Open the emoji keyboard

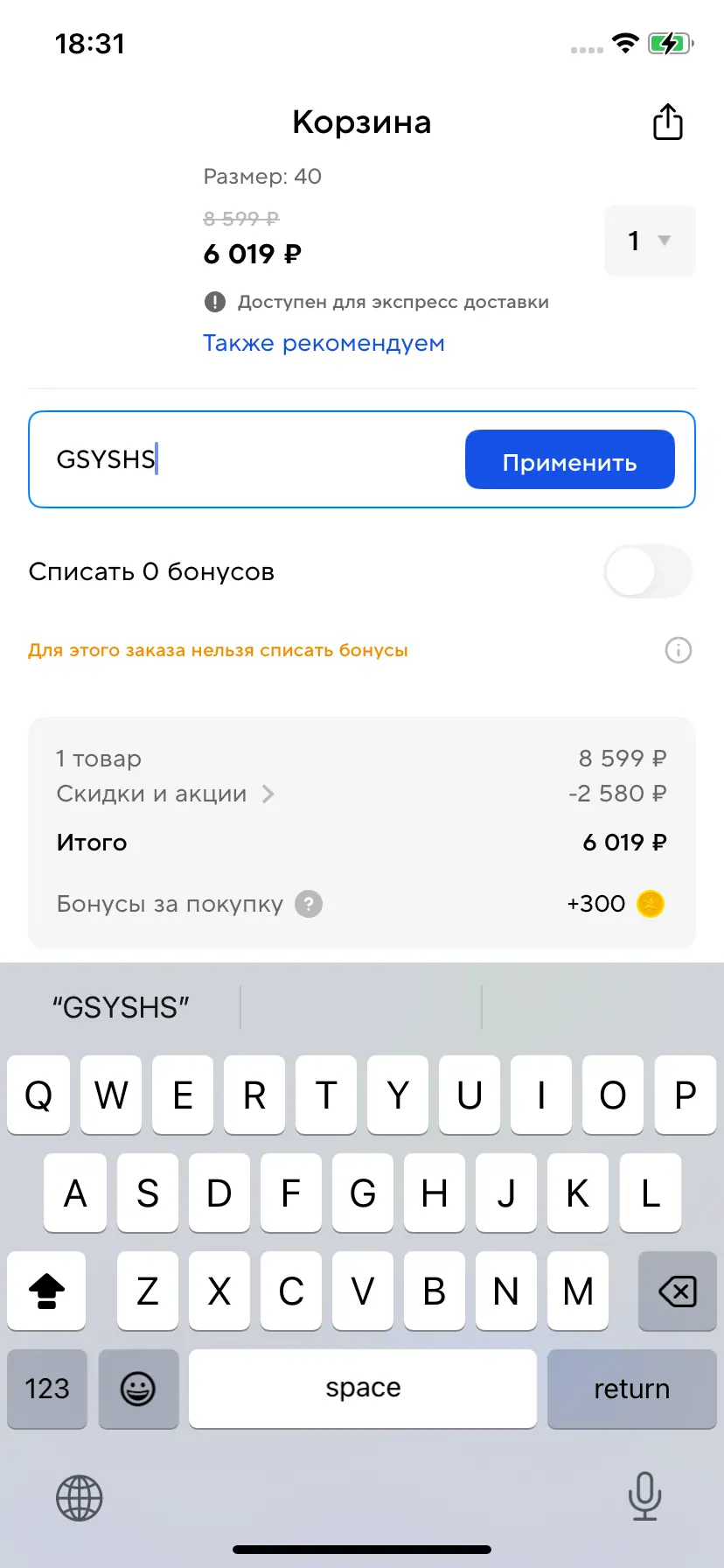coord(138,1389)
